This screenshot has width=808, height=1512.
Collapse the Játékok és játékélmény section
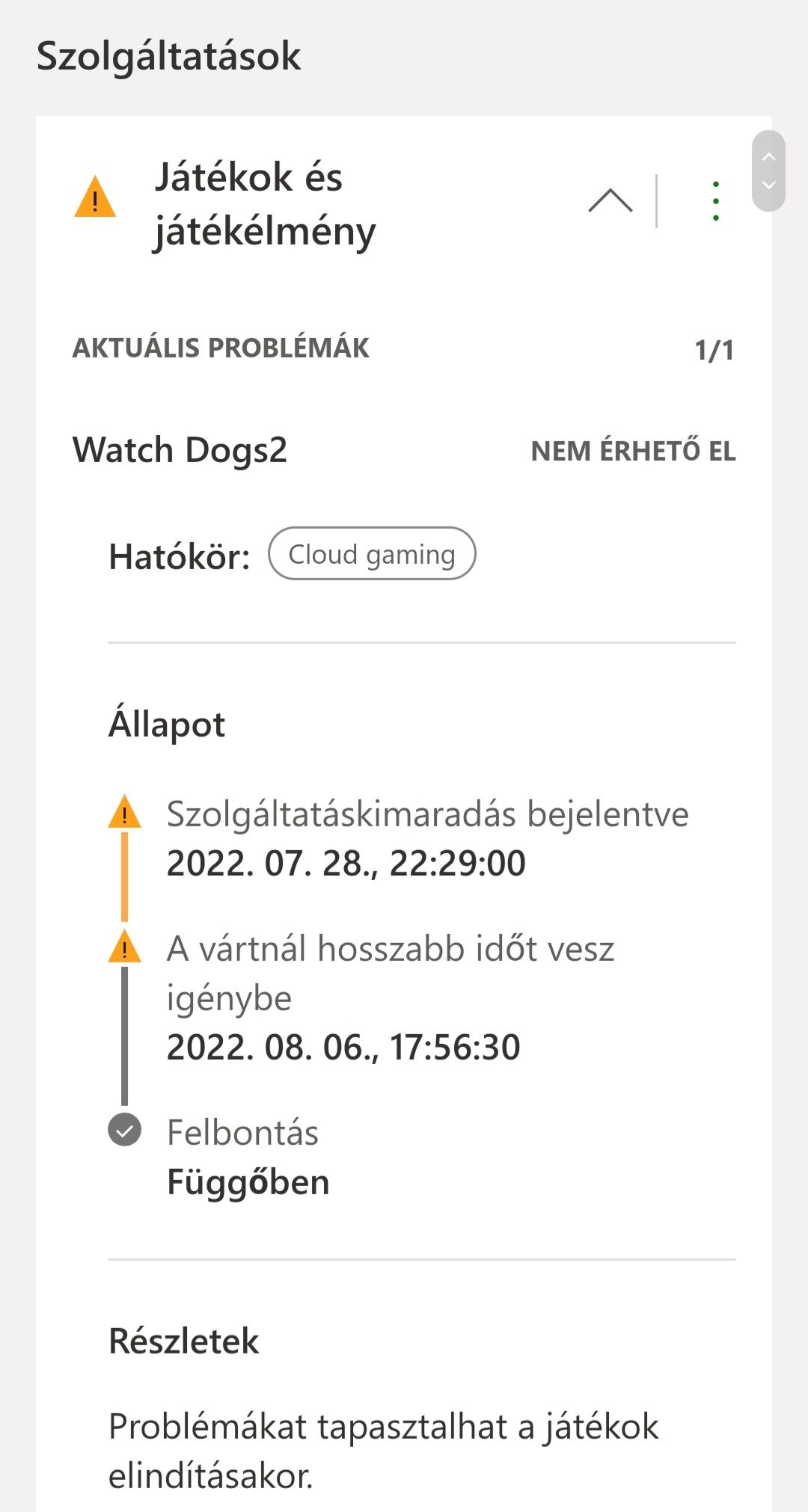coord(610,200)
